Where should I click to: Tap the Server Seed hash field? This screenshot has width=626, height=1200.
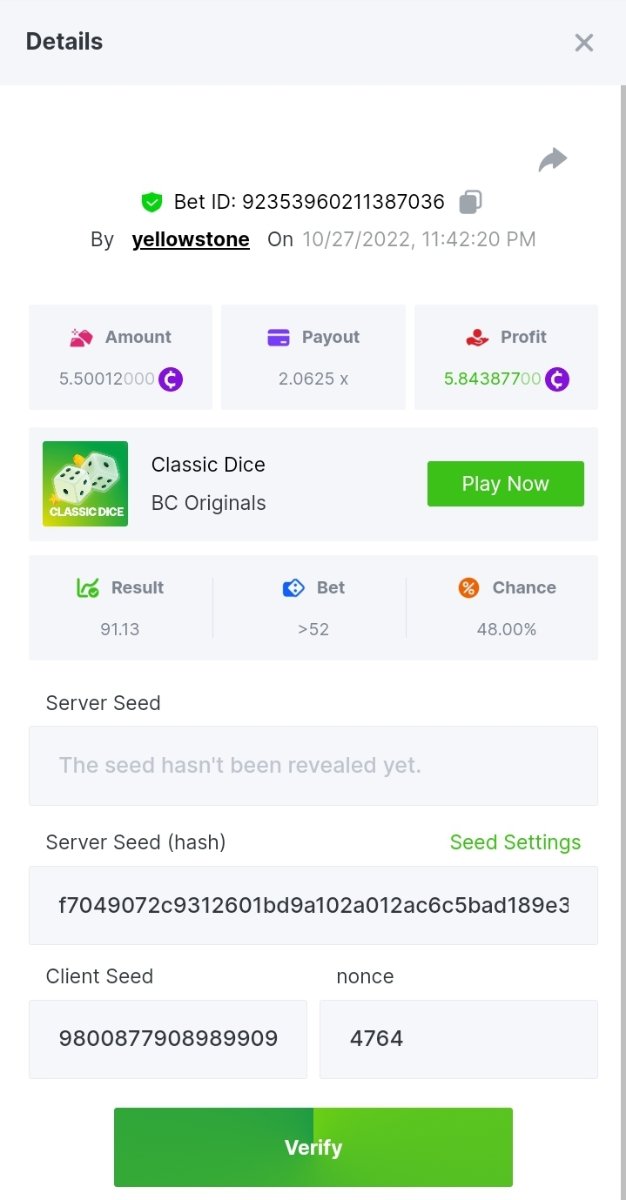point(313,906)
